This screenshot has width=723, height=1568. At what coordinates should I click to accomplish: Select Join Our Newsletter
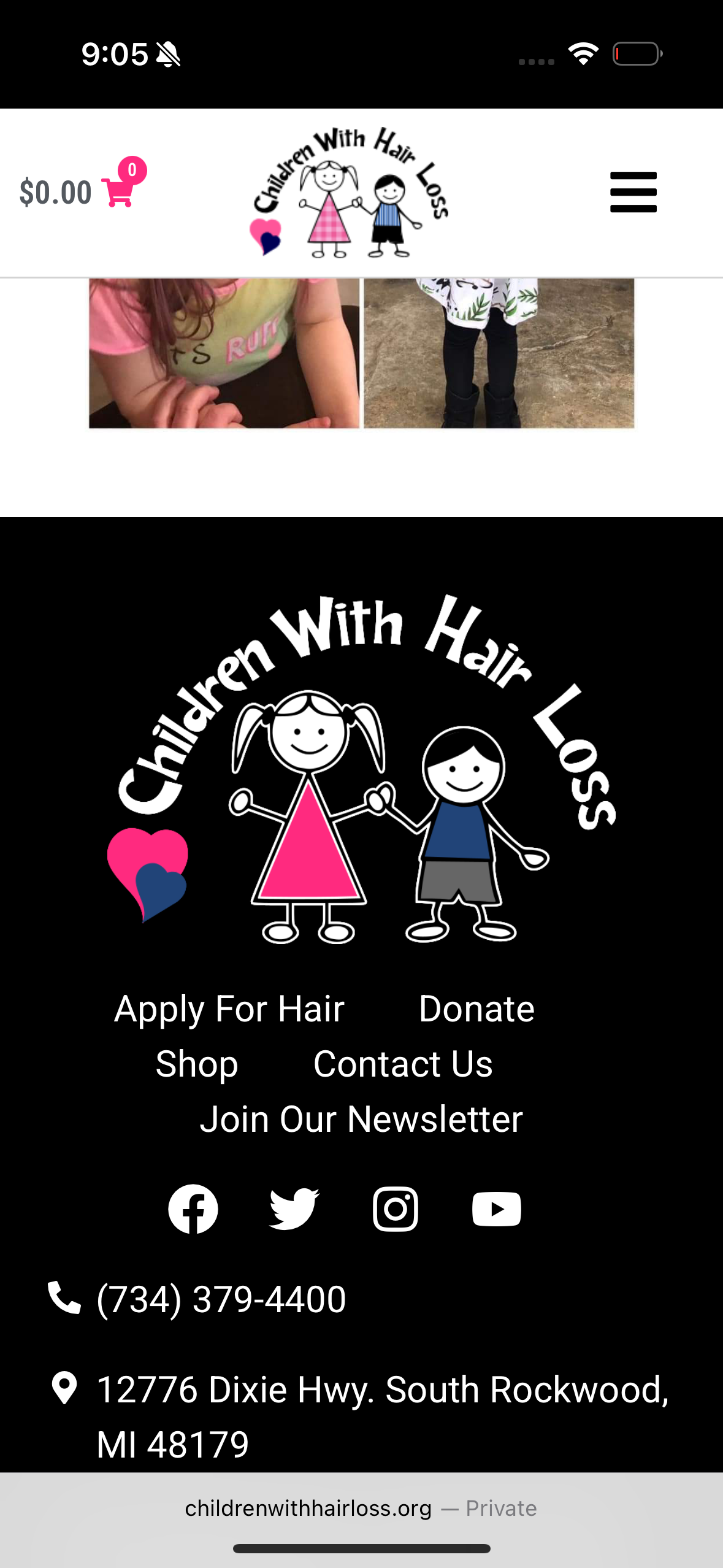pyautogui.click(x=361, y=1119)
